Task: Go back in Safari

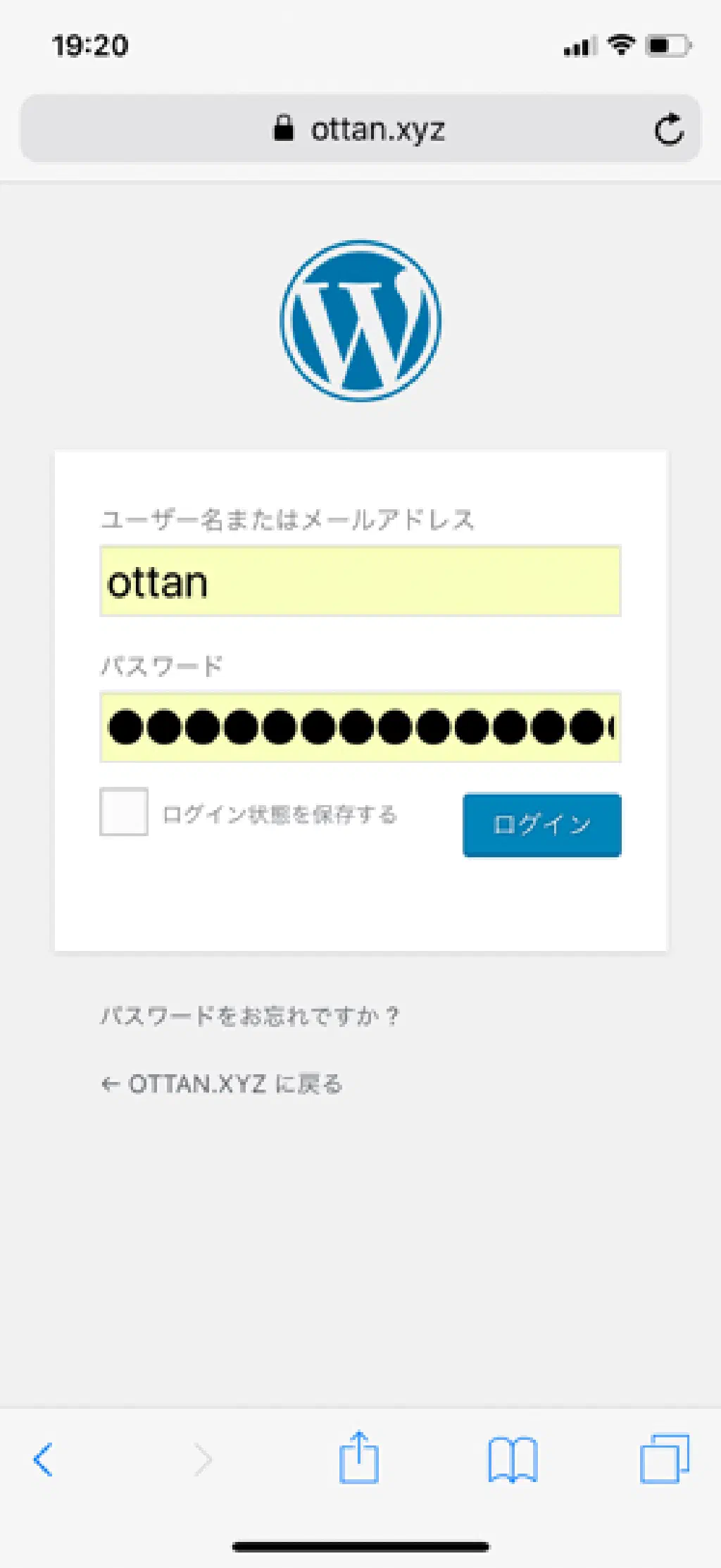Action: click(x=44, y=1459)
